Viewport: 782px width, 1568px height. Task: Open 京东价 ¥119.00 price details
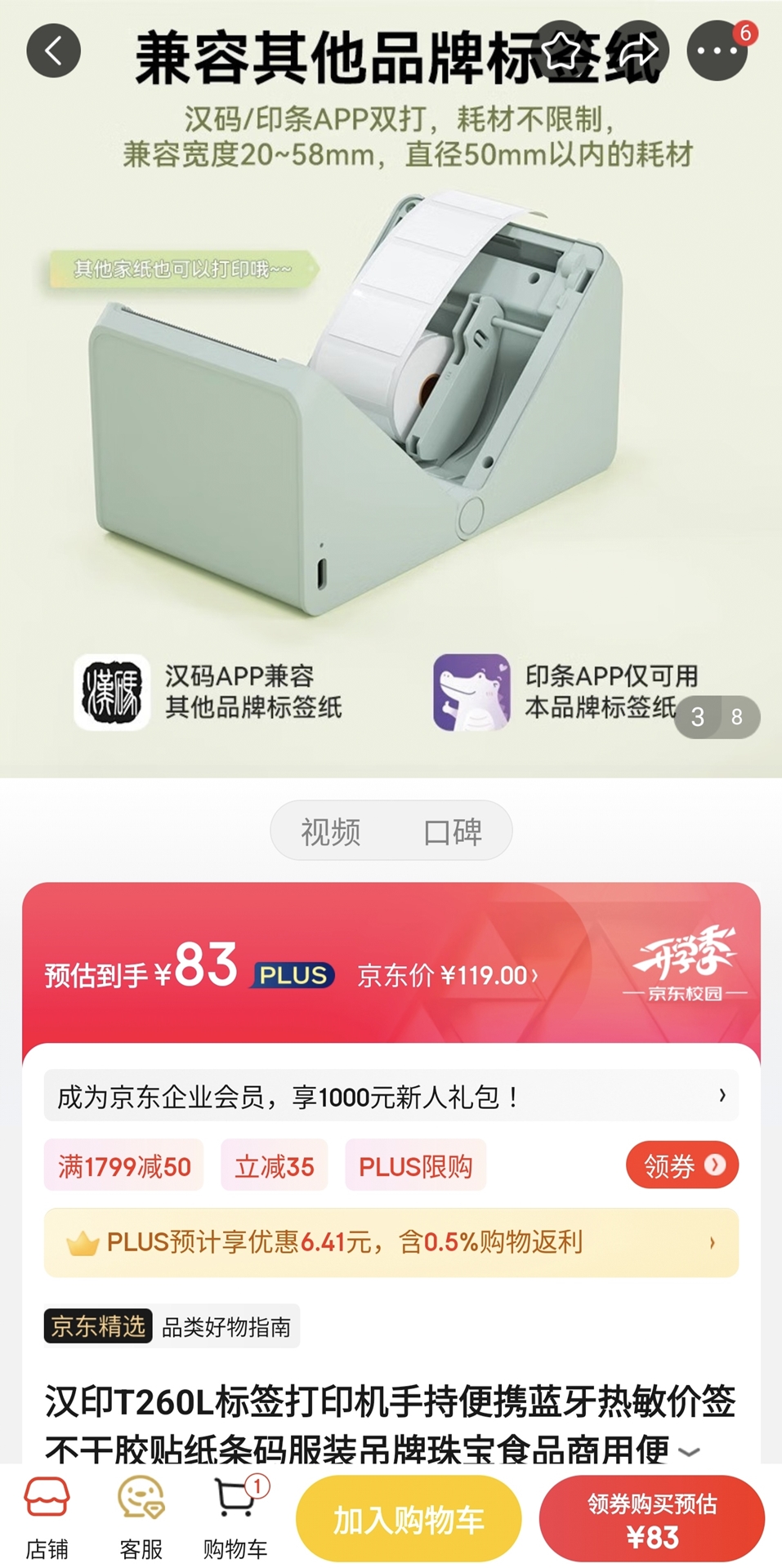click(448, 975)
